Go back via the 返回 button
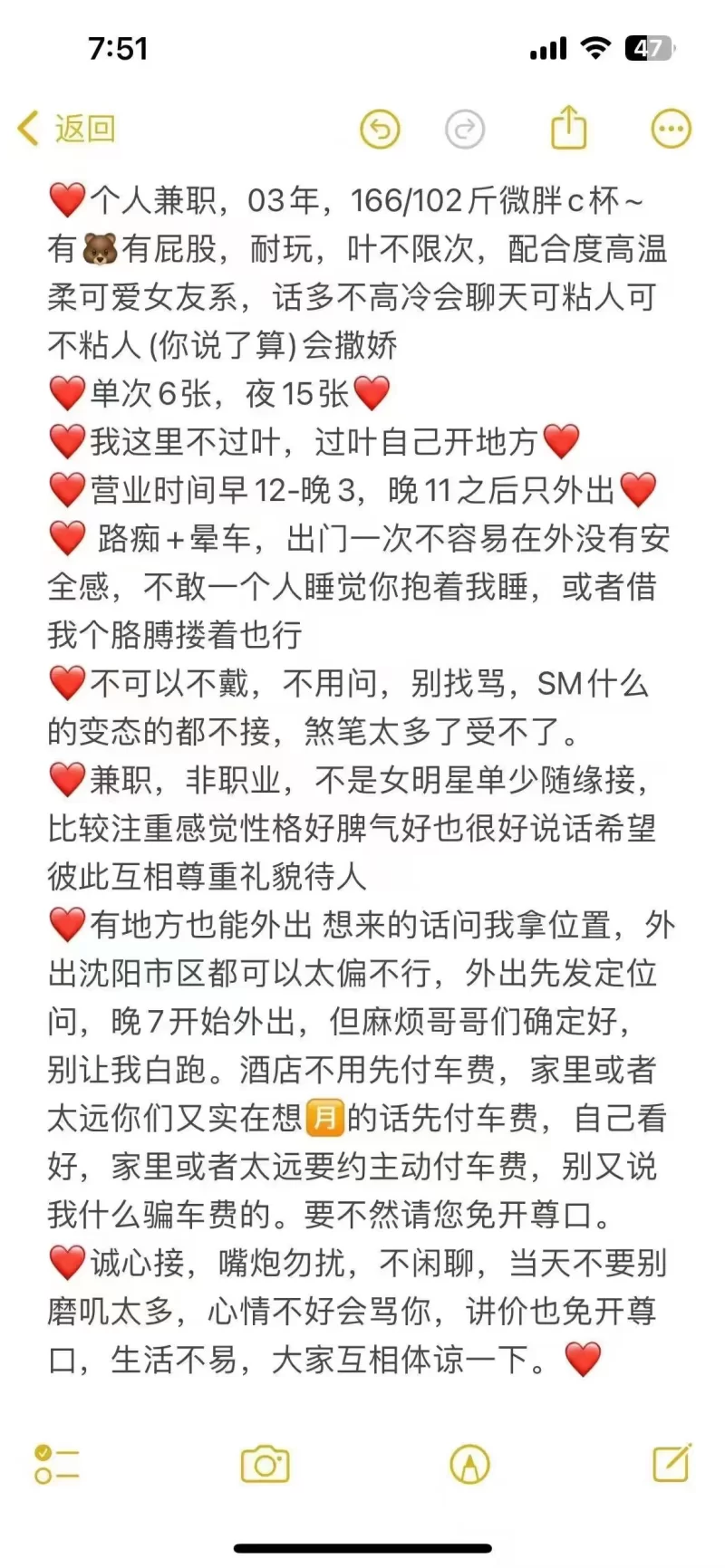The width and height of the screenshot is (725, 1568). pos(68,129)
